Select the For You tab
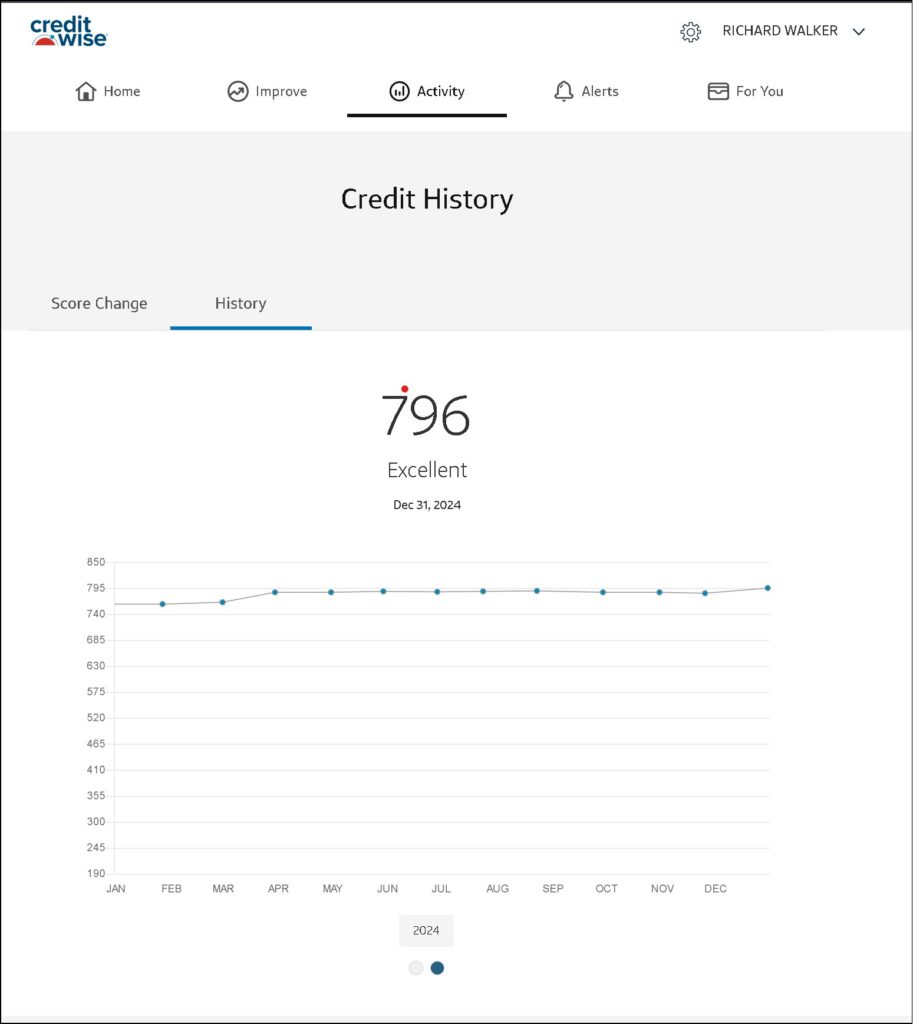This screenshot has width=913, height=1024. pyautogui.click(x=745, y=91)
